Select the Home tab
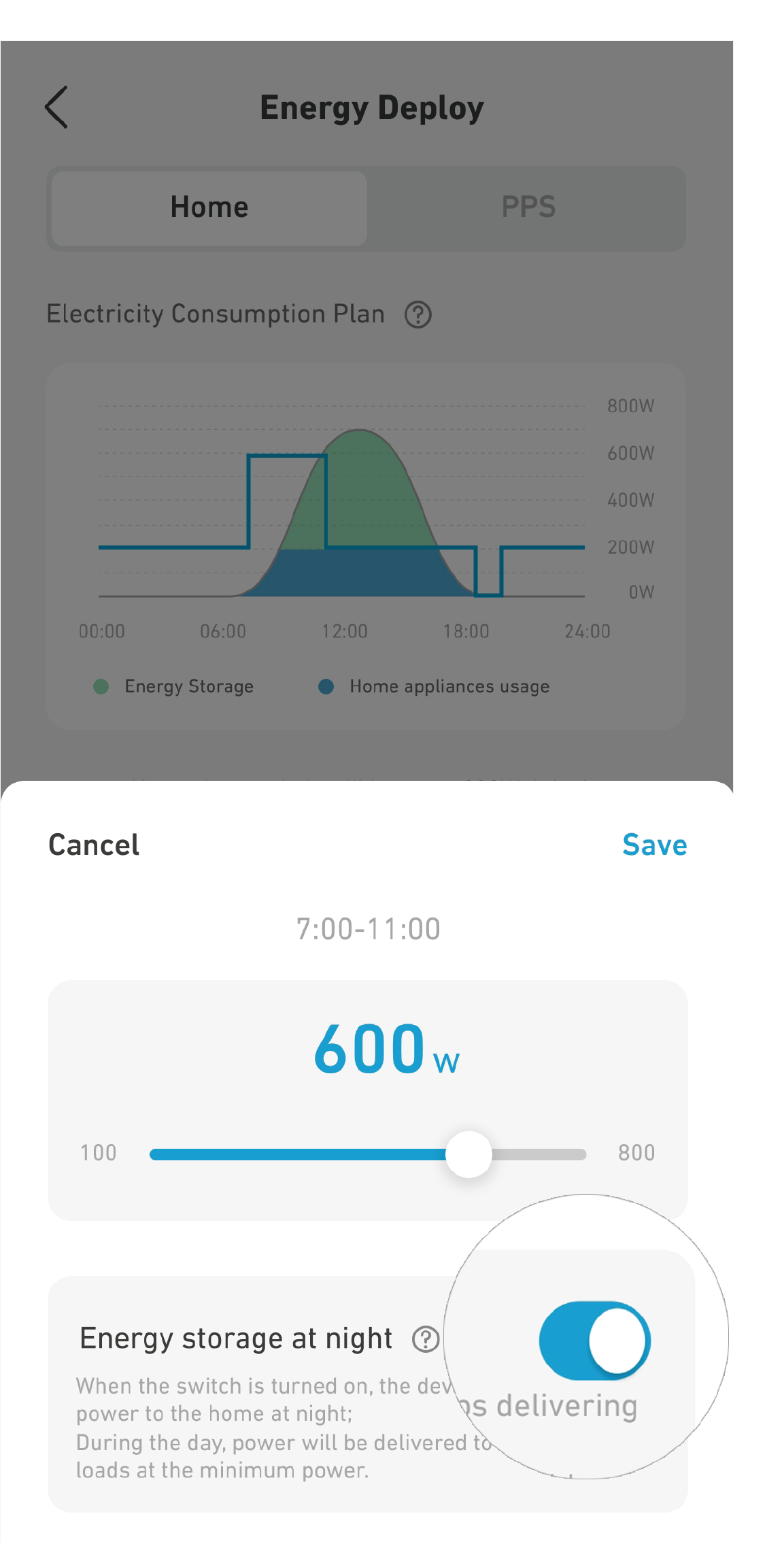The image size is (784, 1548). 209,207
